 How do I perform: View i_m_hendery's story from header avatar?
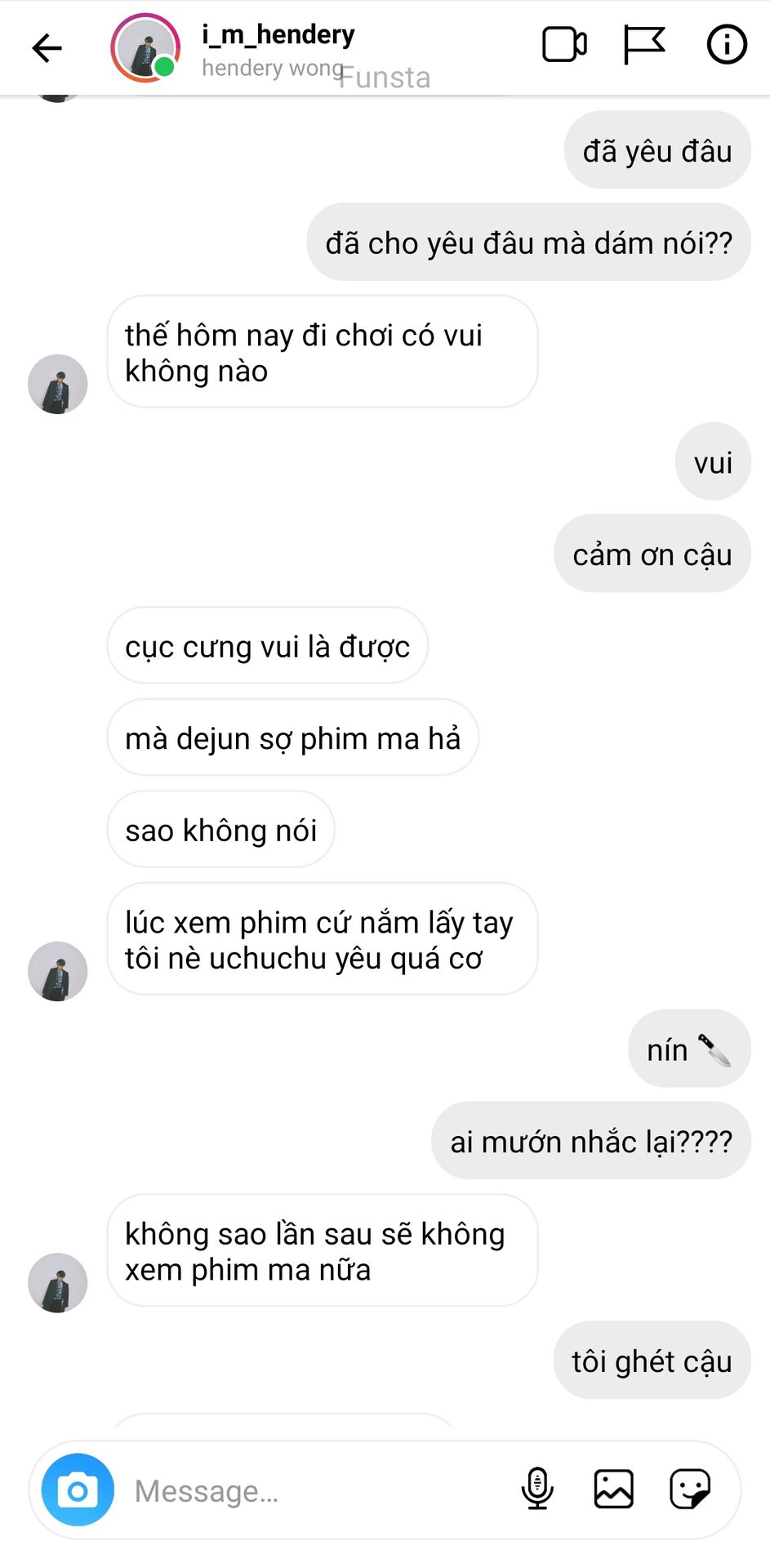coord(145,47)
